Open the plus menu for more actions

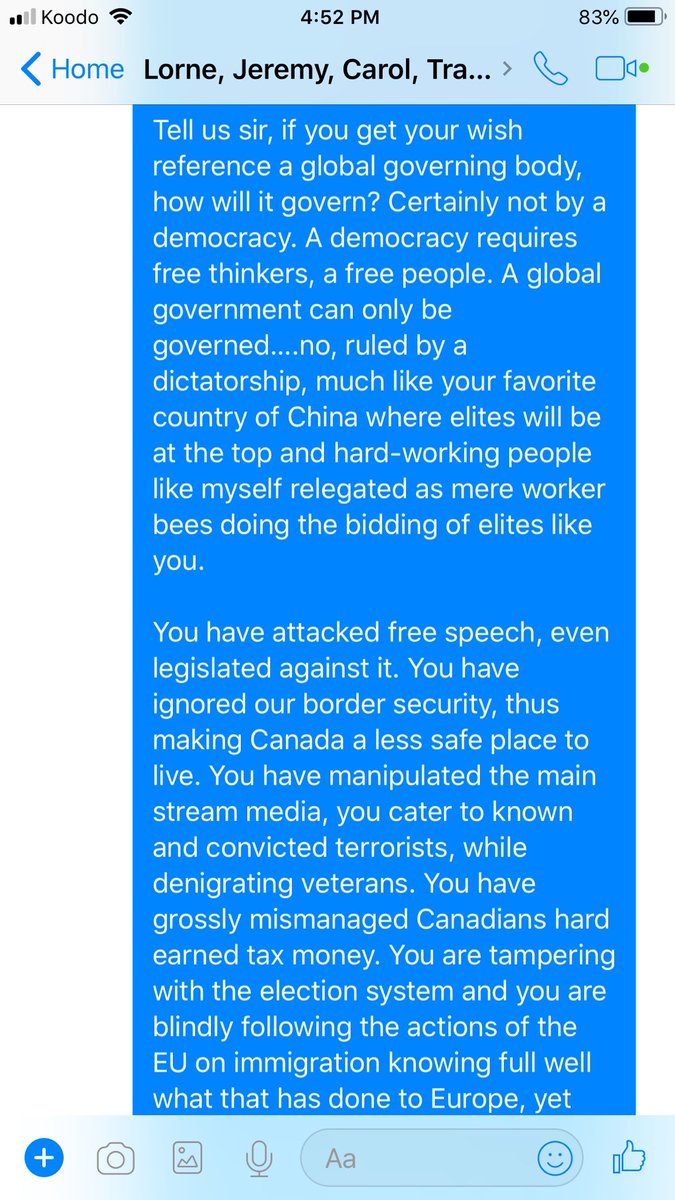[43, 1159]
